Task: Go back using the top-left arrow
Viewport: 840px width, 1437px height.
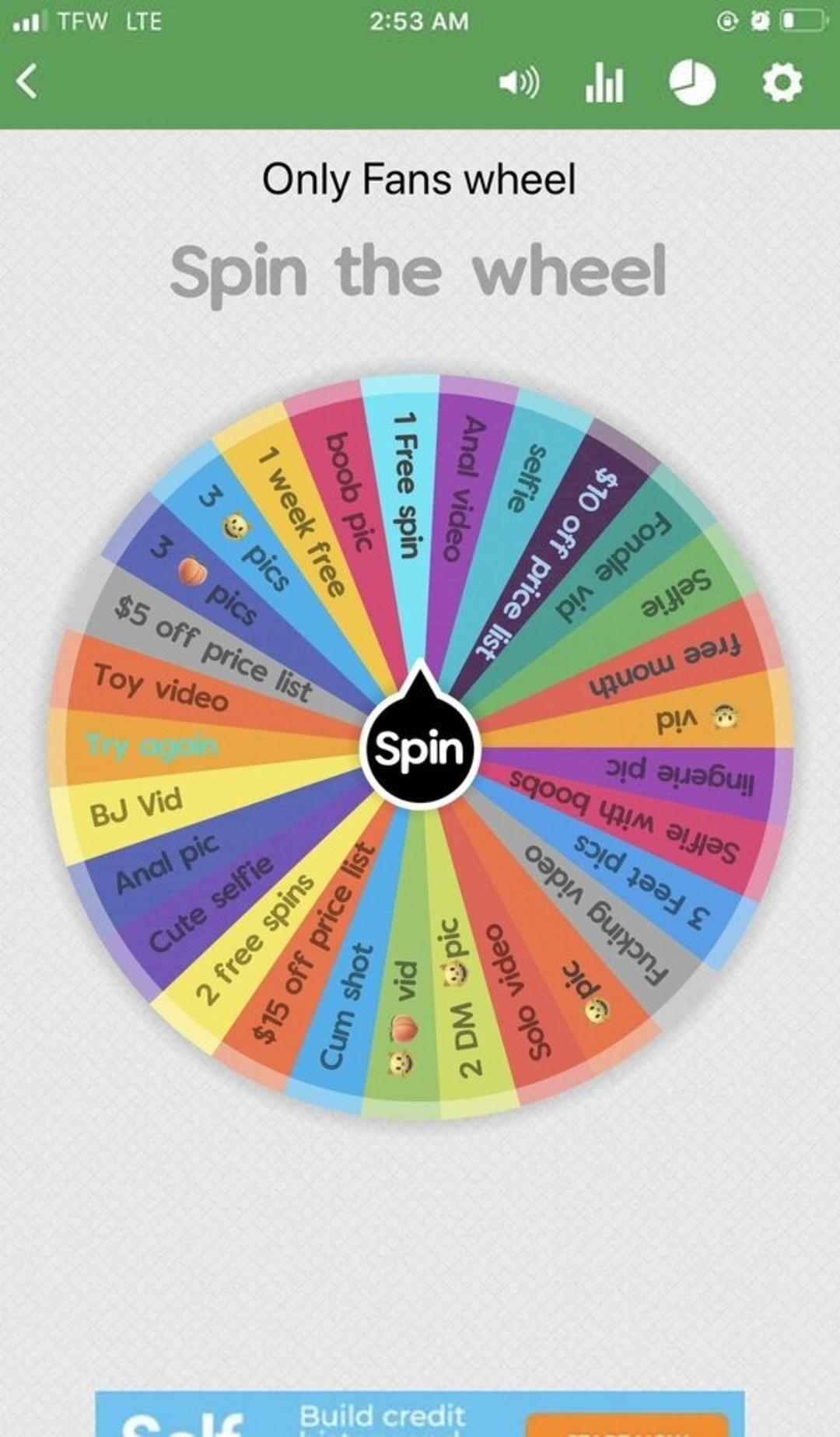Action: [x=28, y=82]
